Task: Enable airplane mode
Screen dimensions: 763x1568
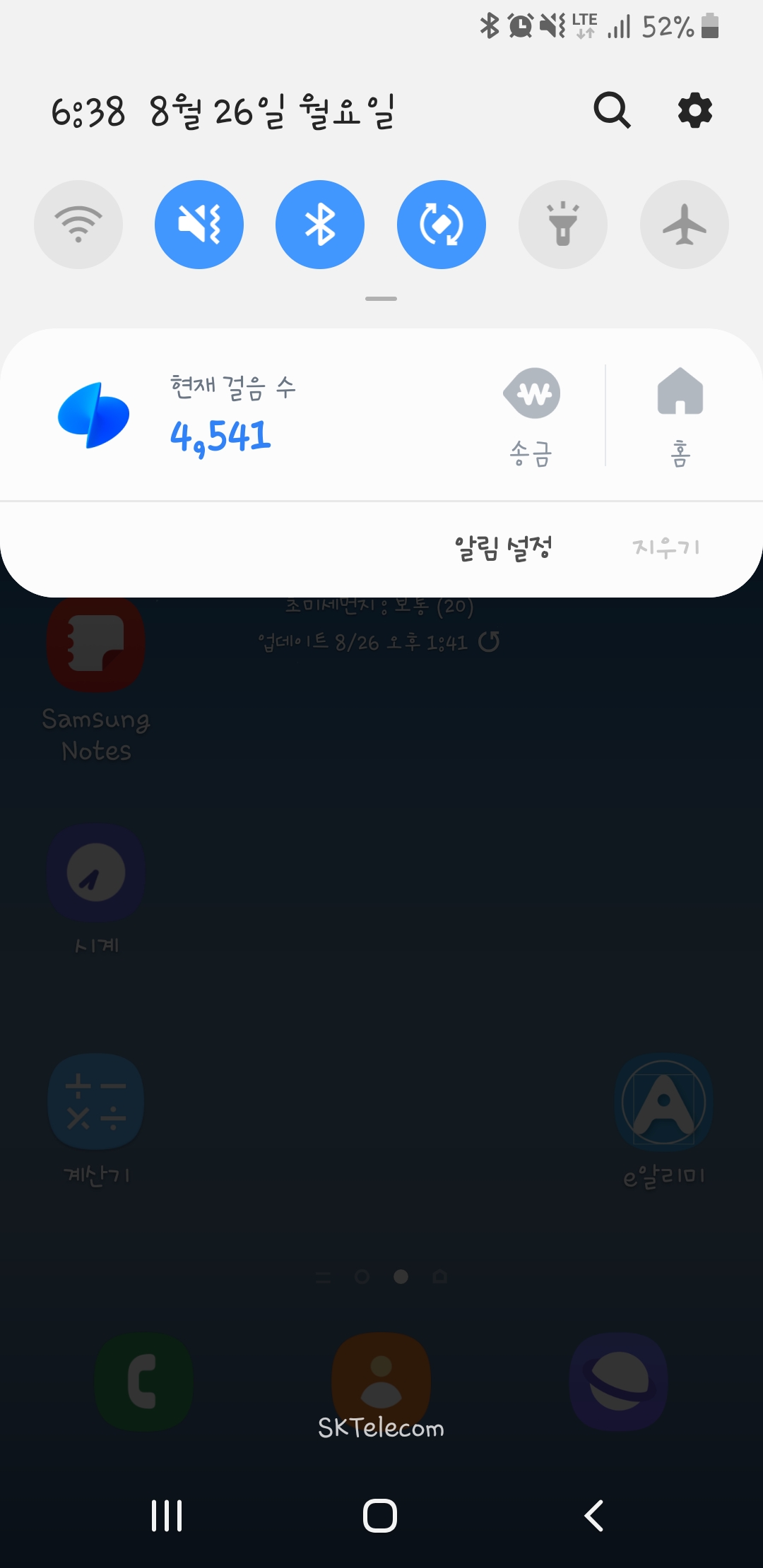Action: (x=684, y=225)
